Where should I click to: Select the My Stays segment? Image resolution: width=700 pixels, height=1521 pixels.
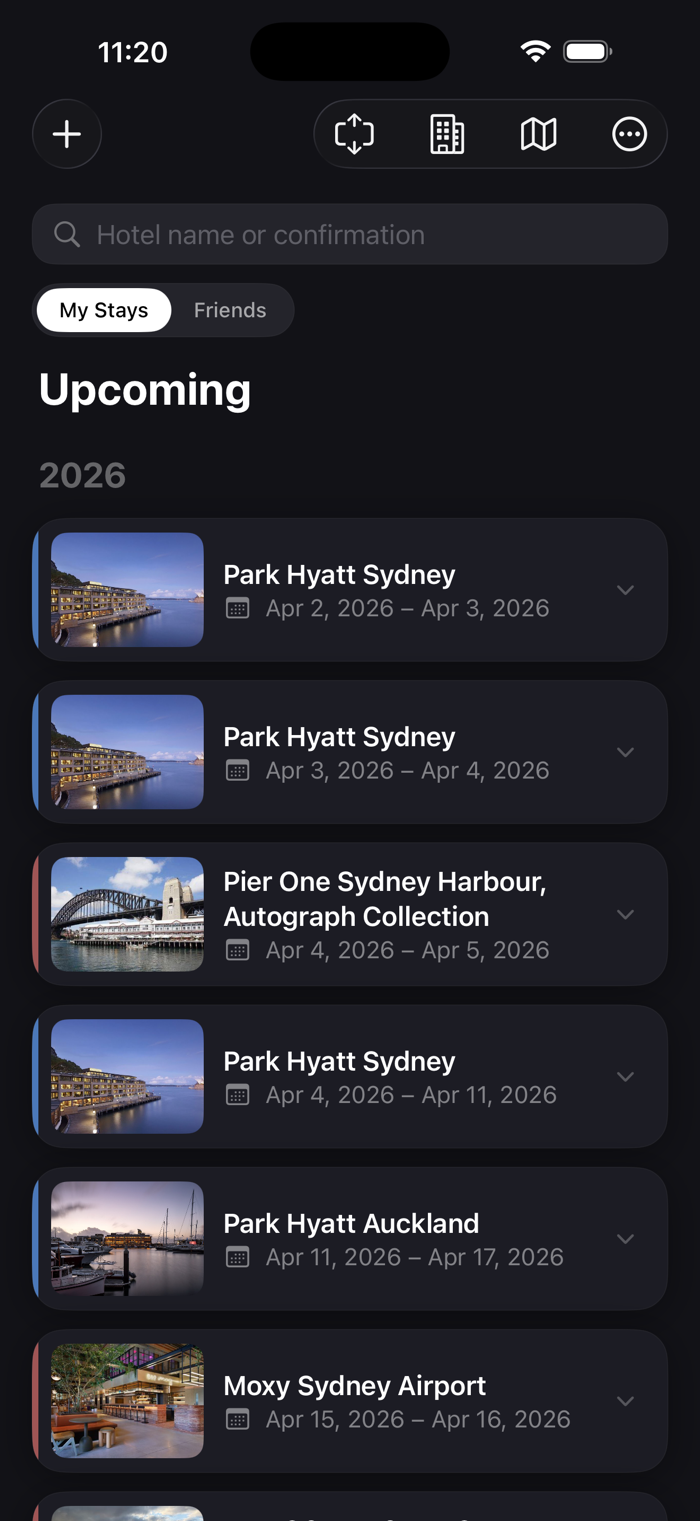pyautogui.click(x=104, y=310)
